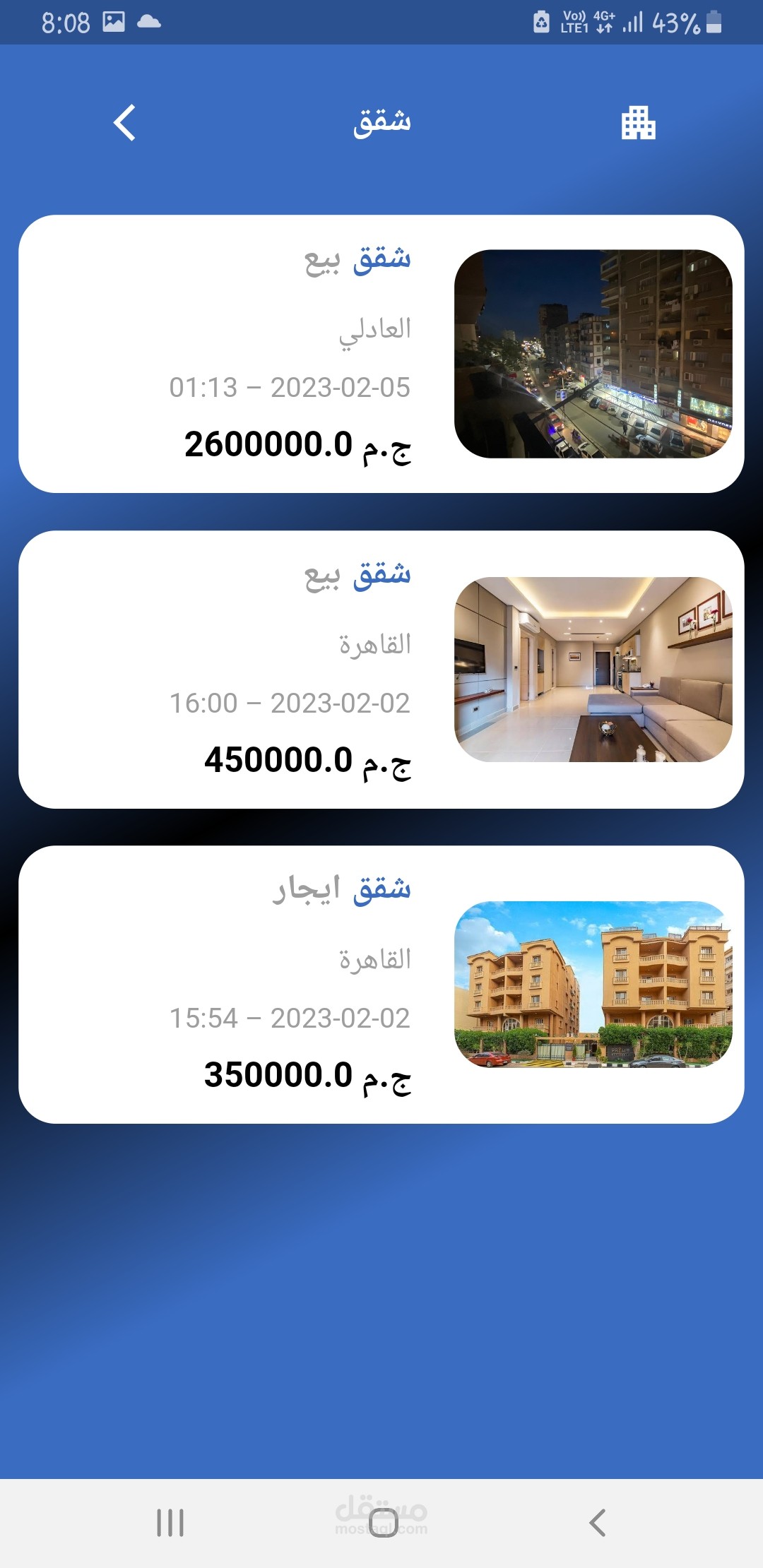Open the شقق ايجار listing priced 350000.0
Viewport: 763px width, 1568px height.
[x=381, y=985]
